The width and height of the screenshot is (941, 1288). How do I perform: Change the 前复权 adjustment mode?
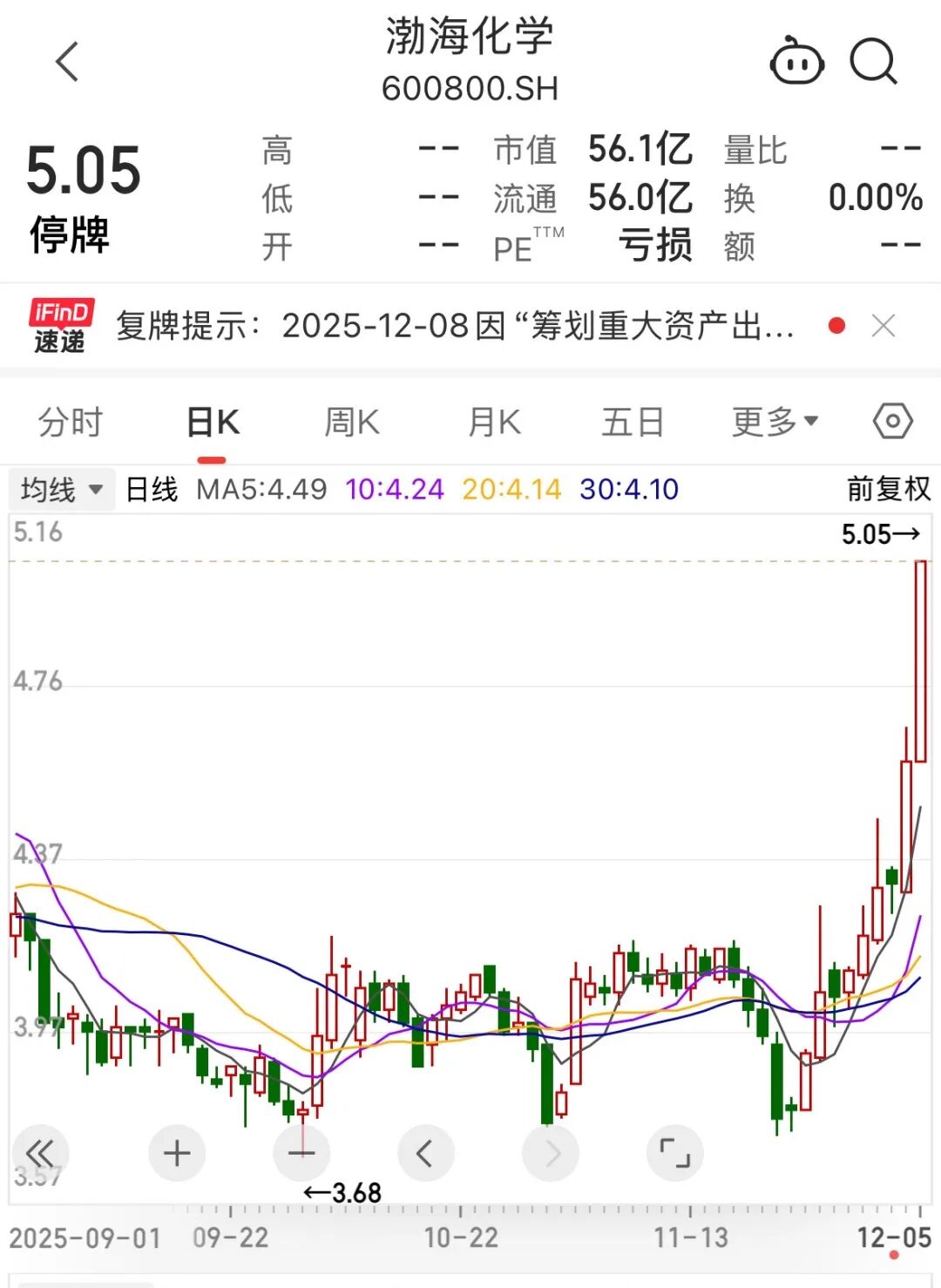click(x=889, y=489)
